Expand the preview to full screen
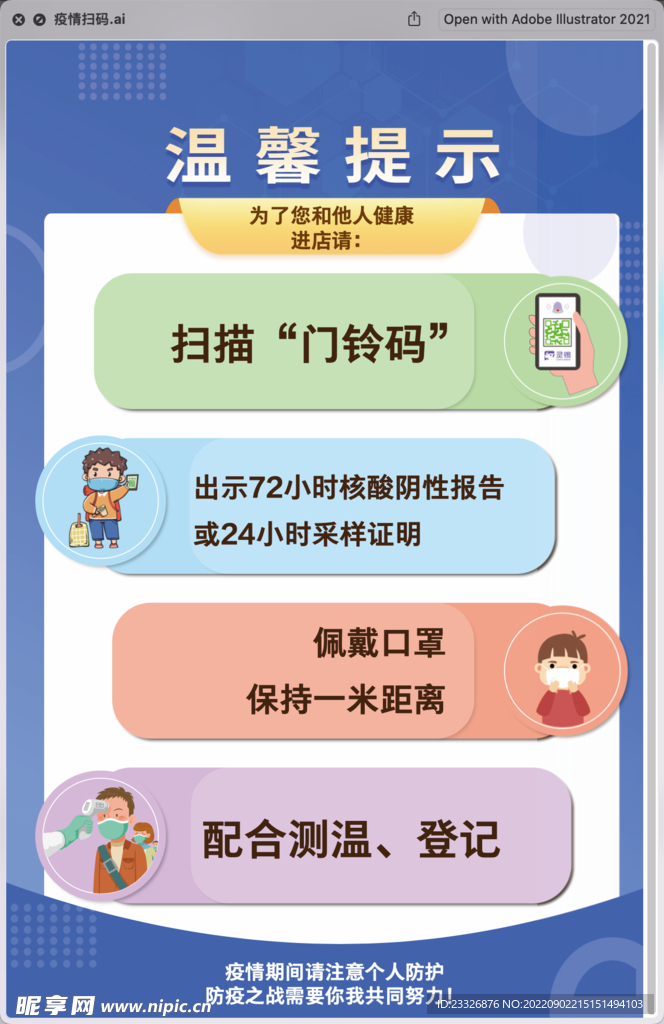 pyautogui.click(x=39, y=20)
